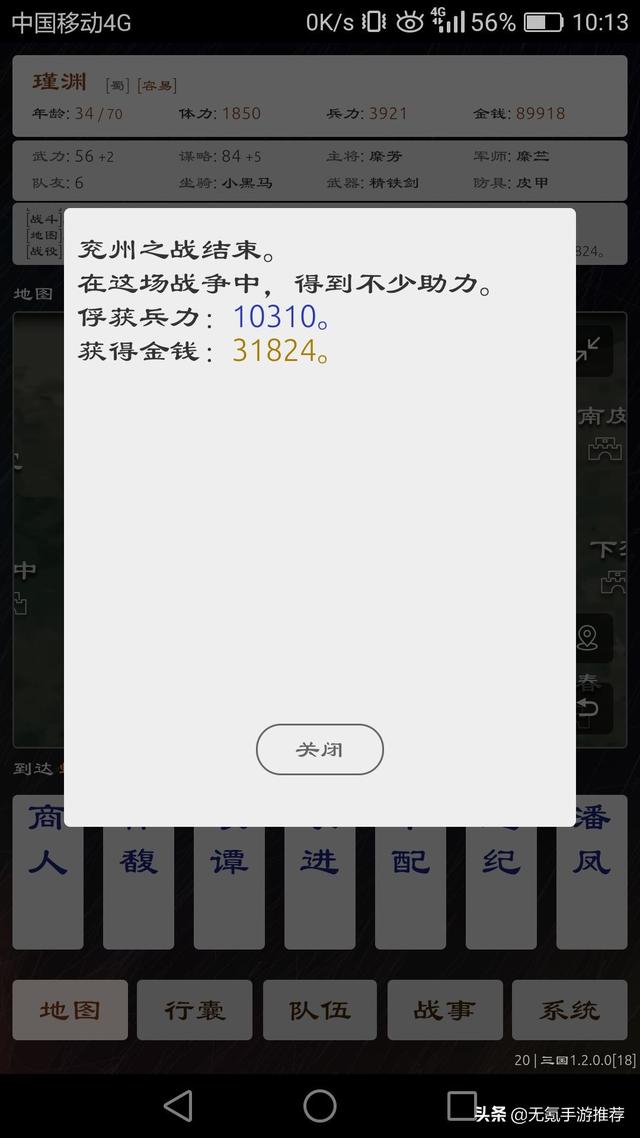Open the 行囊 inventory tab
640x1138 pixels.
[x=194, y=1010]
